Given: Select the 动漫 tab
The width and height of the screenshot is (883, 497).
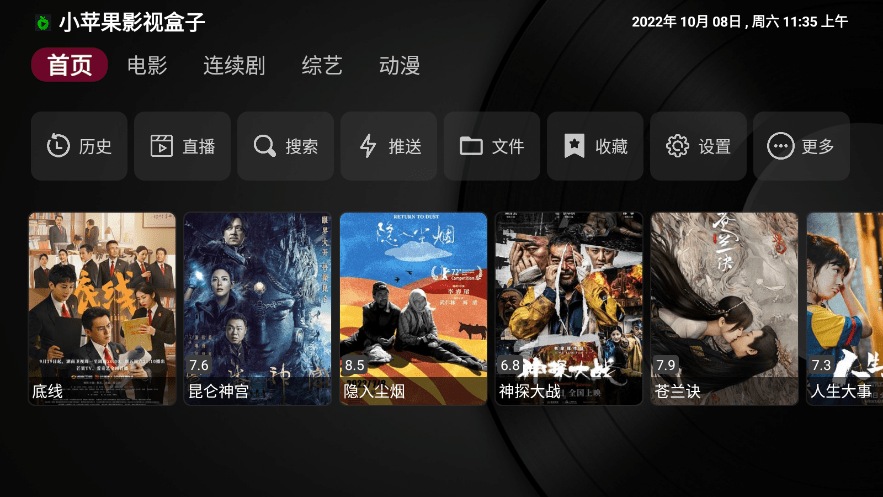Looking at the screenshot, I should click(399, 65).
